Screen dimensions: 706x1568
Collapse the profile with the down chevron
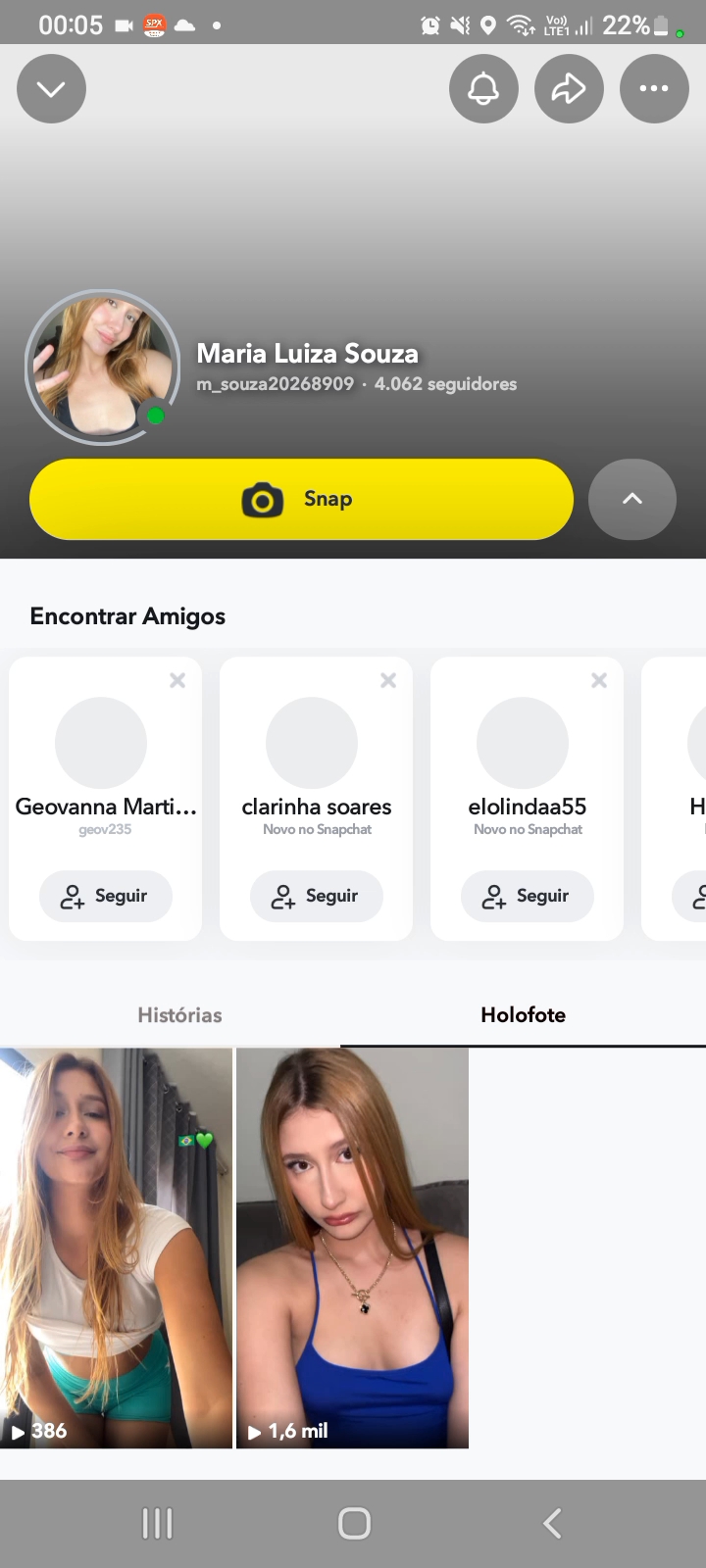pos(51,89)
